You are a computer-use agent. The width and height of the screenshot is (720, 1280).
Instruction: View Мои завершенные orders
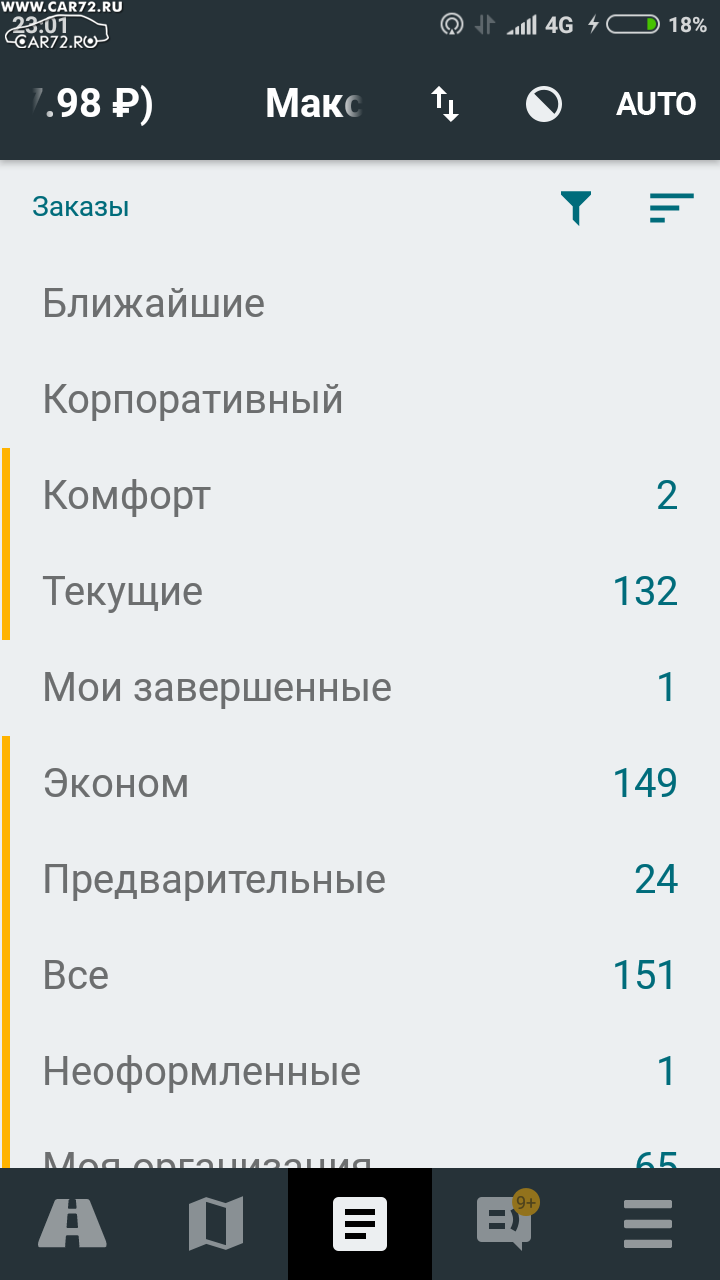coord(360,687)
